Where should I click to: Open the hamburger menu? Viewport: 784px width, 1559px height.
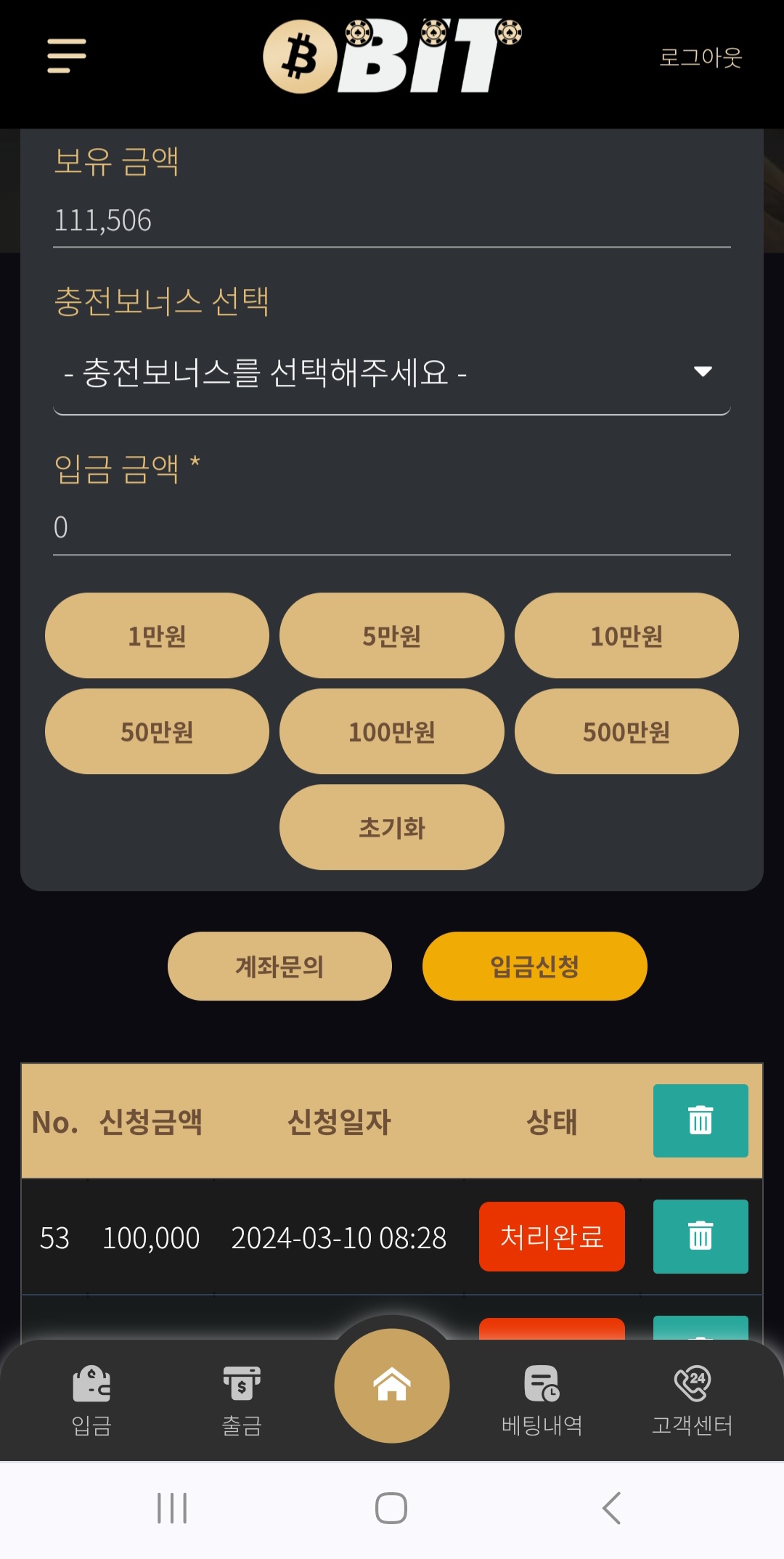point(67,56)
